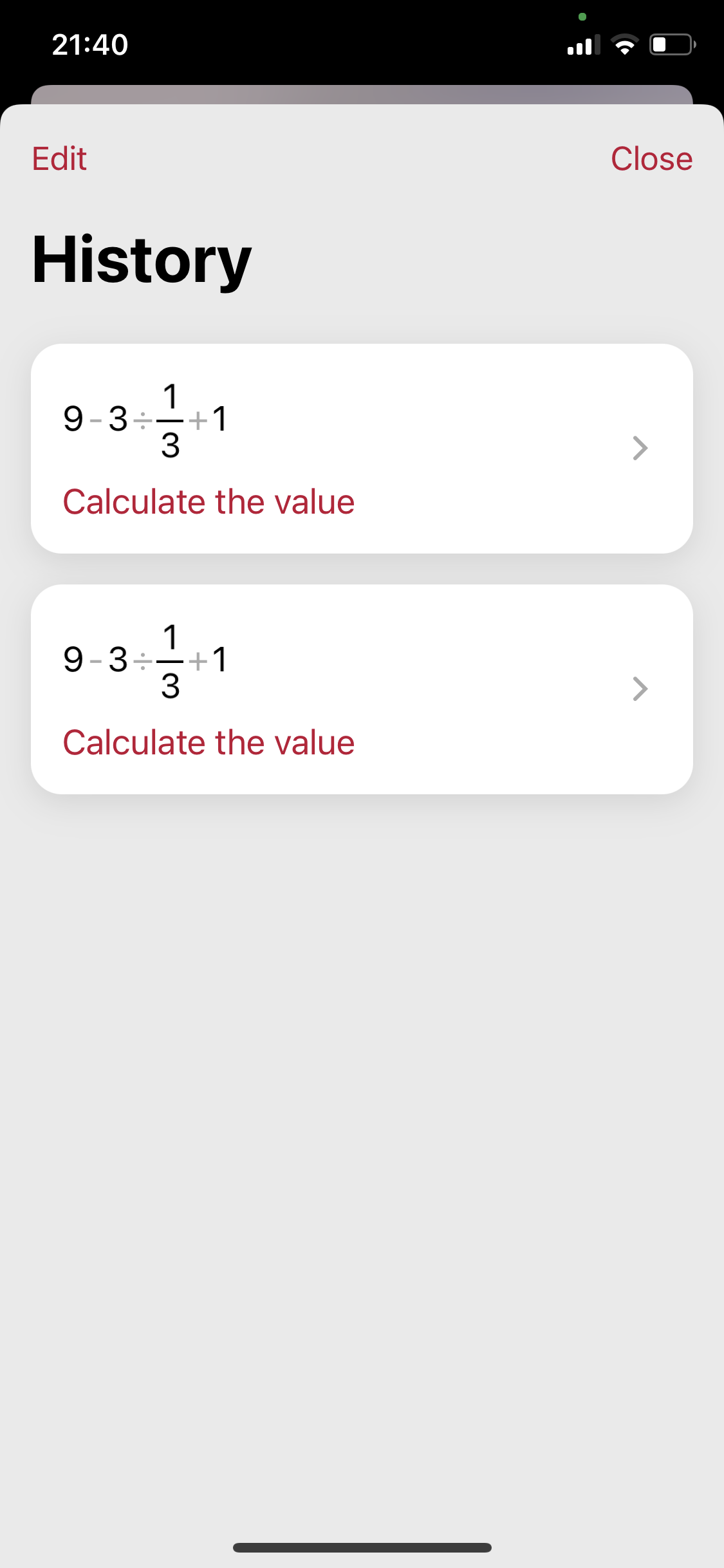Image resolution: width=724 pixels, height=1568 pixels.
Task: Open details arrow on top calculation card
Action: coord(639,449)
